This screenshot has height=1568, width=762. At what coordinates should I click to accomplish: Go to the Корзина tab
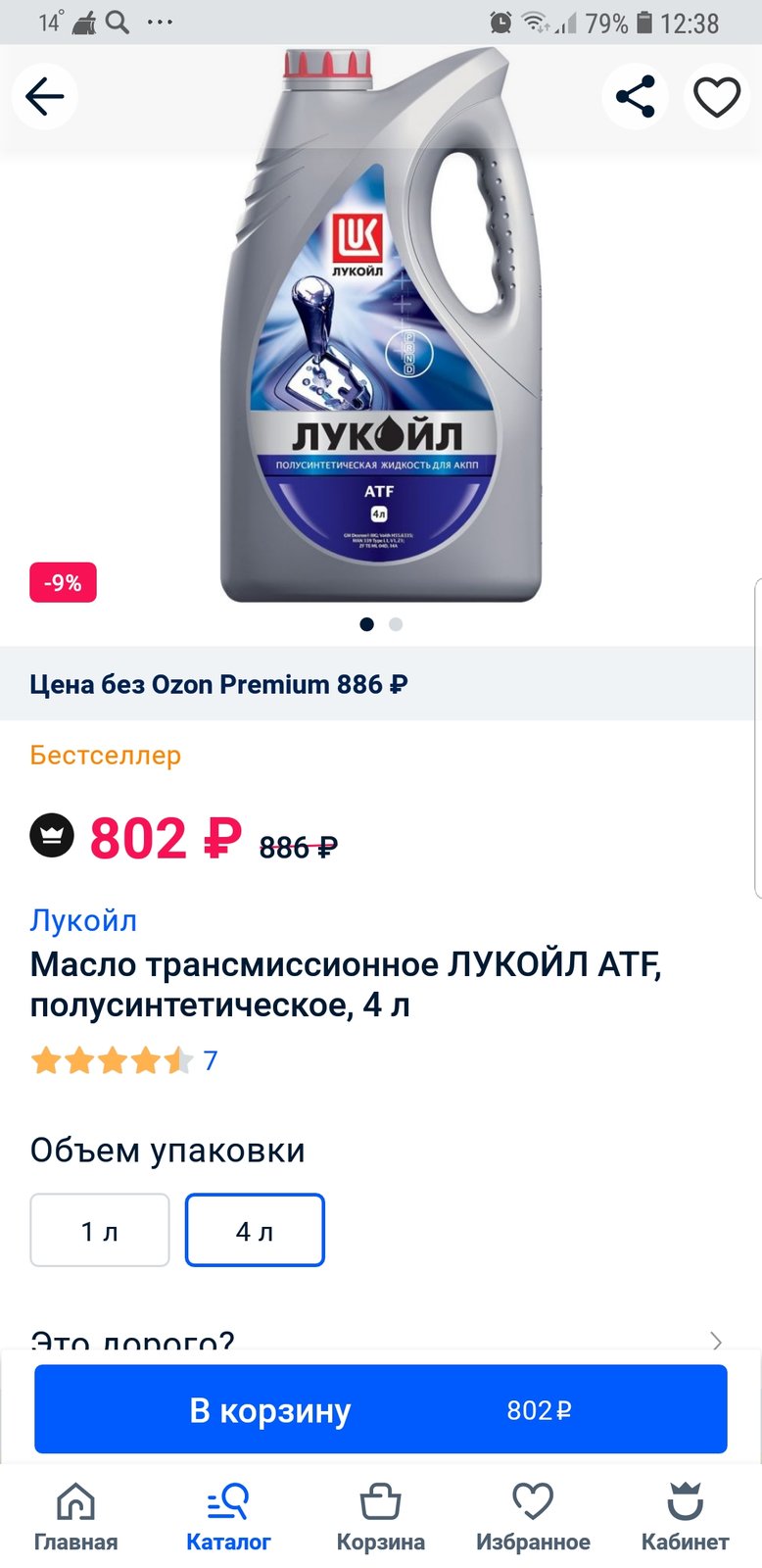point(381,1517)
